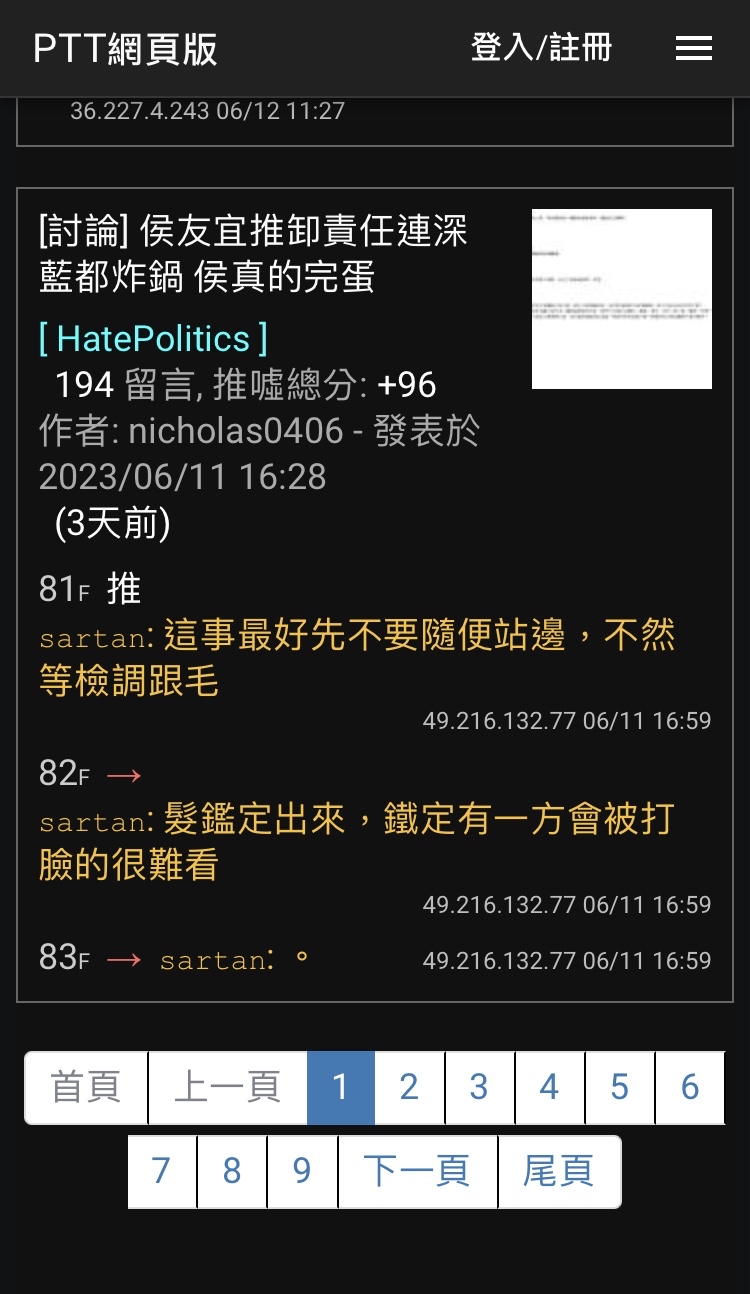Viewport: 750px width, 1294px height.
Task: Tap the 上一頁 previous page button
Action: [227, 1087]
